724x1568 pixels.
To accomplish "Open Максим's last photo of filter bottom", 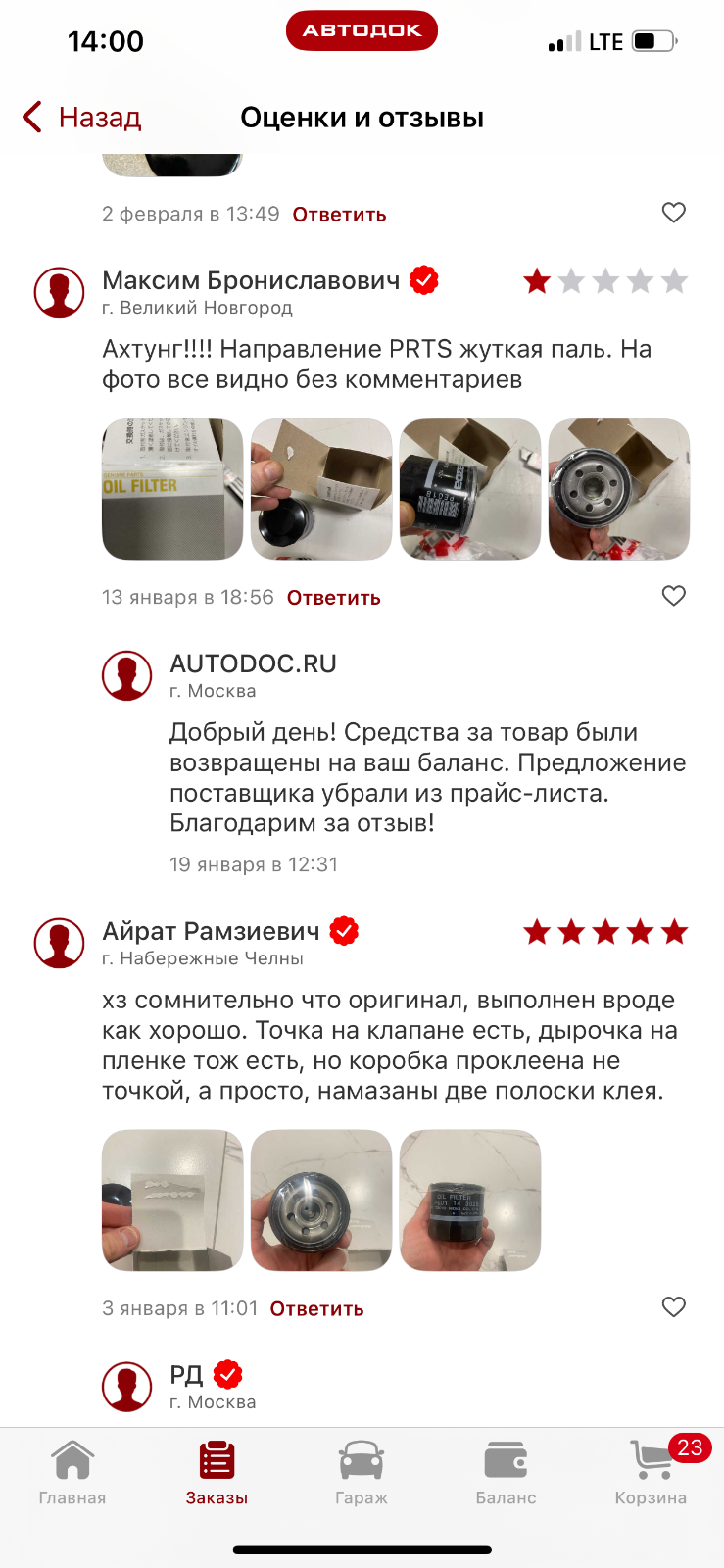I will 619,489.
